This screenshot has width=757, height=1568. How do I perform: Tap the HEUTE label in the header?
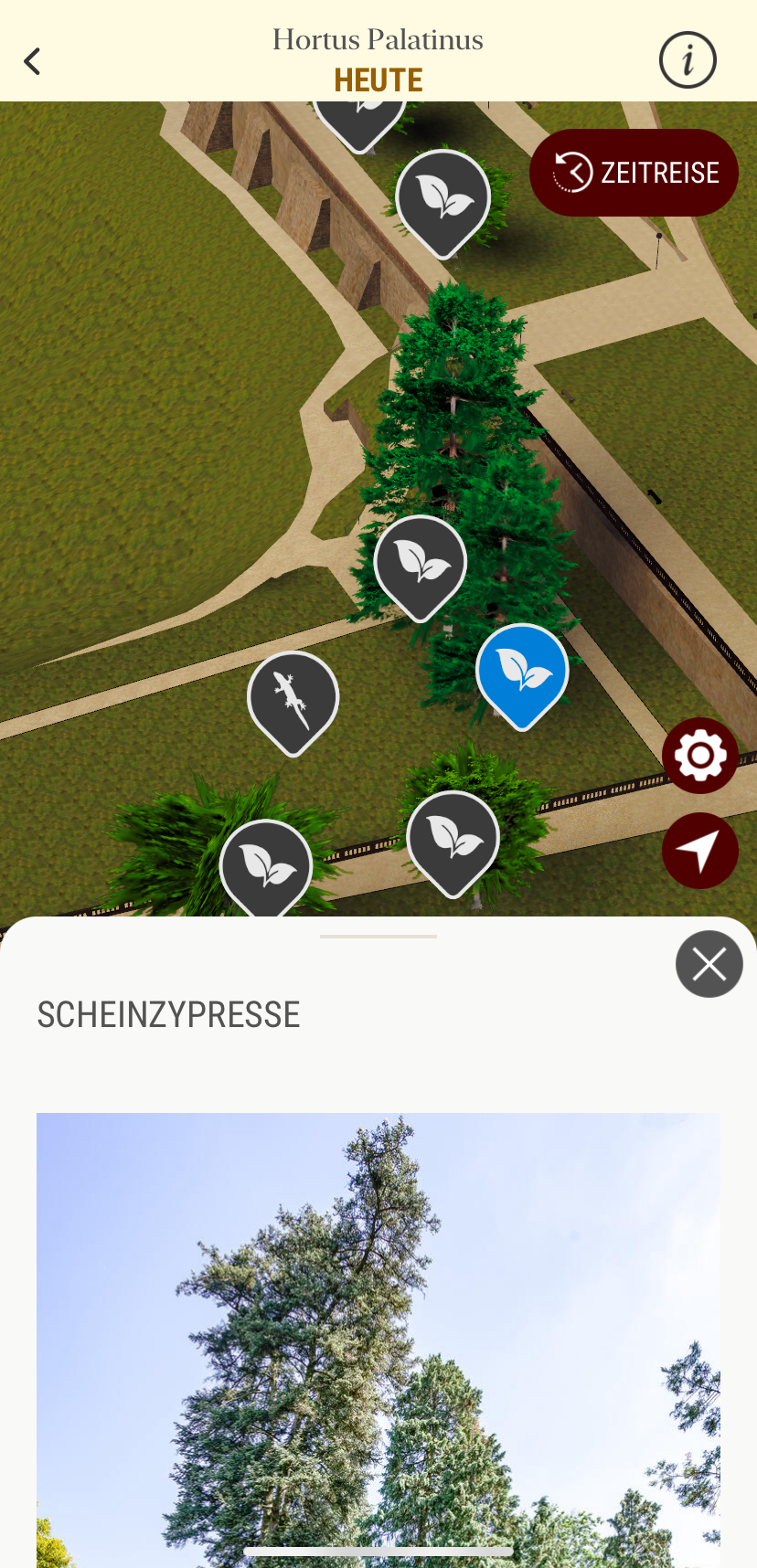pos(378,80)
